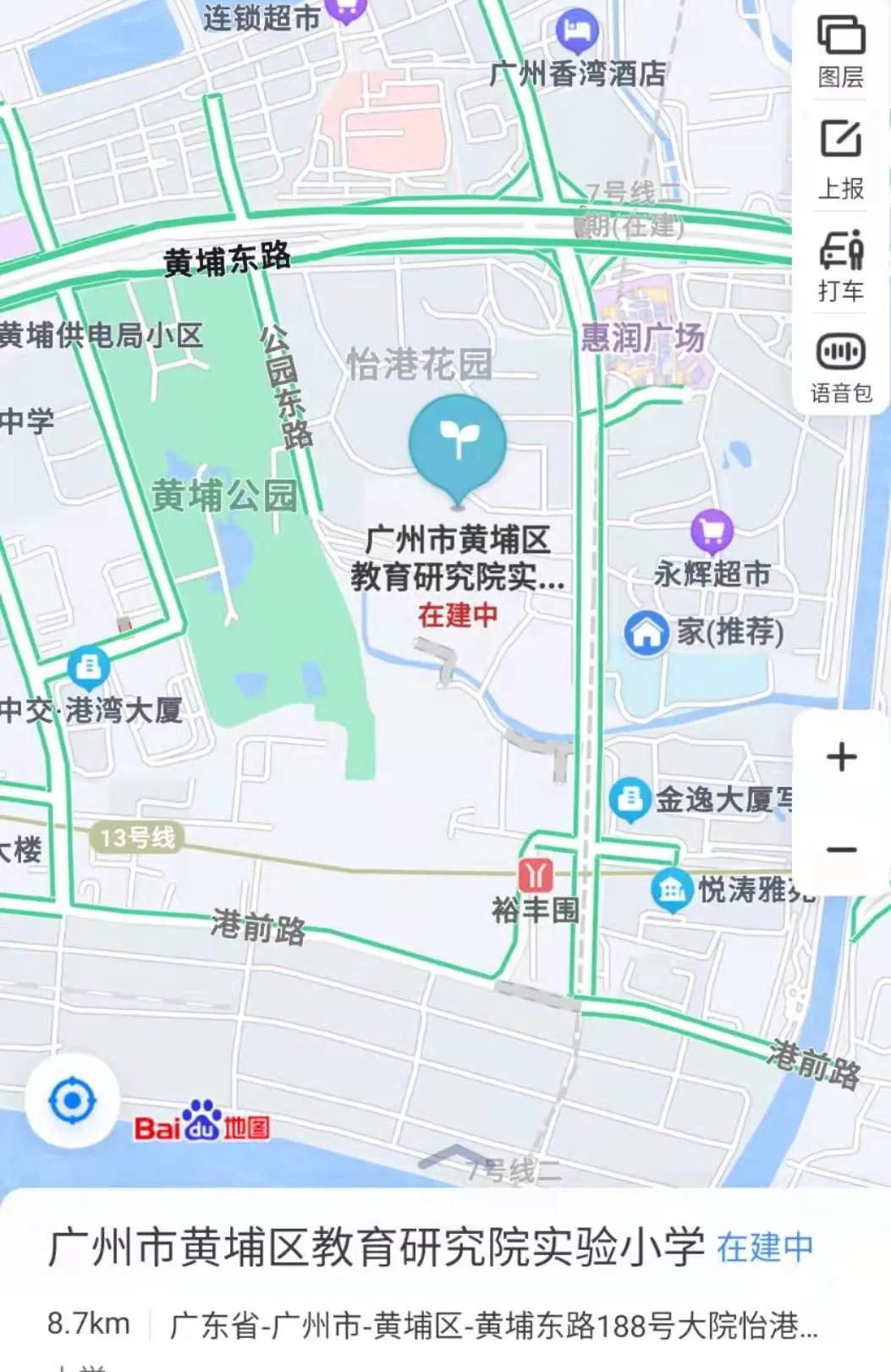Open the 打车 ride-hailing option
The image size is (891, 1372).
(840, 264)
